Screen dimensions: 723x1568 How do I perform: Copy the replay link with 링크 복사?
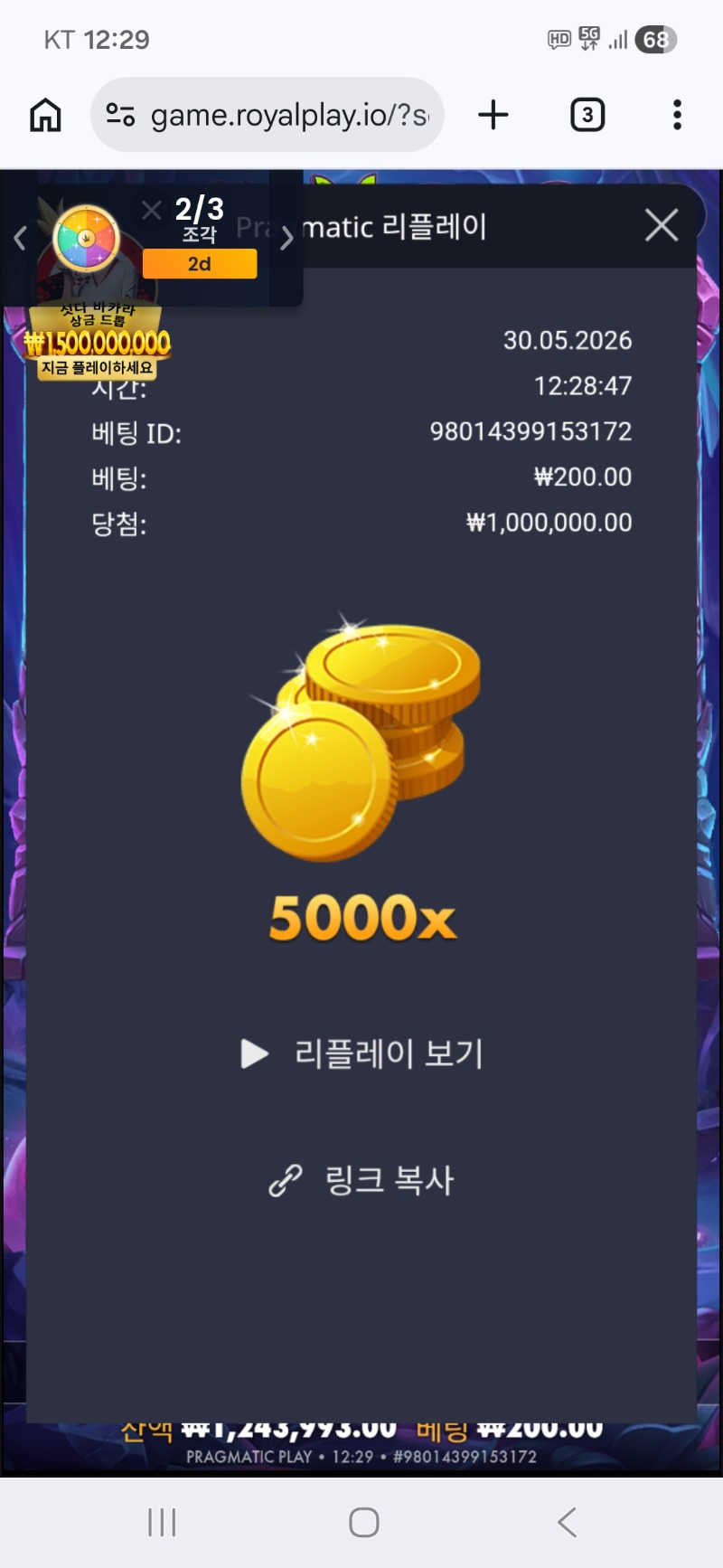tap(361, 1180)
